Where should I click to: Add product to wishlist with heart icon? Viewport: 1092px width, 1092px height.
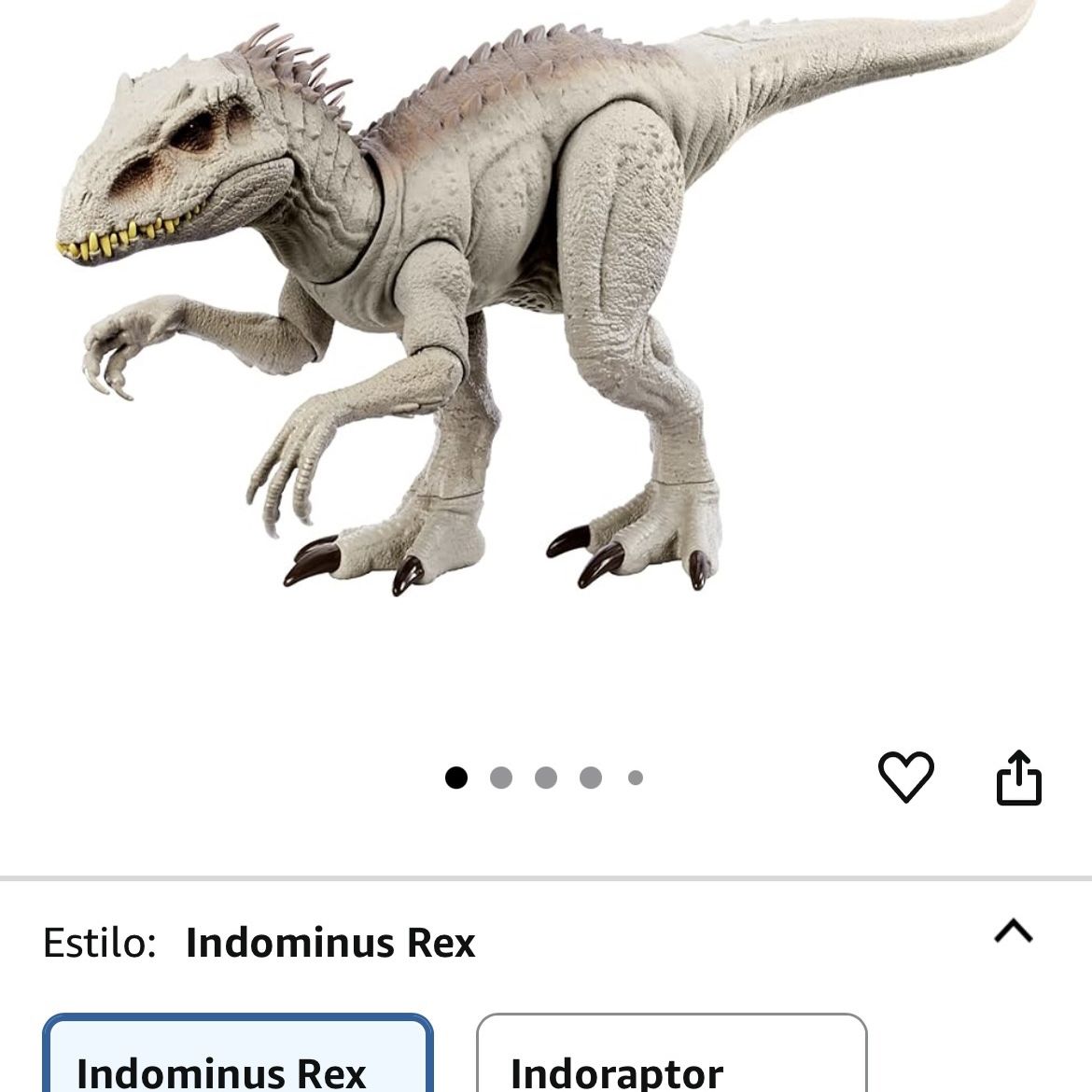pos(905,777)
